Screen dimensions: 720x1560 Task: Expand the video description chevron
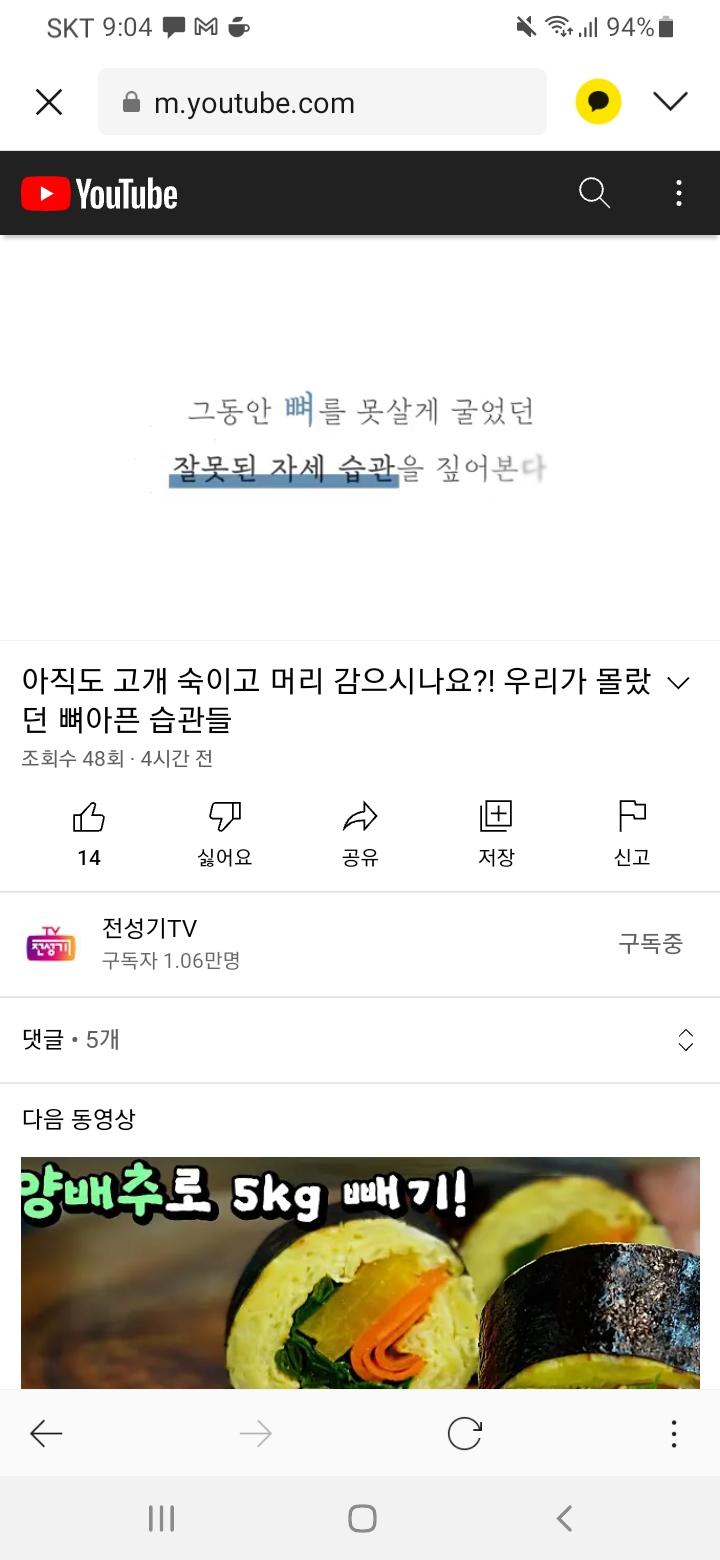tap(678, 684)
